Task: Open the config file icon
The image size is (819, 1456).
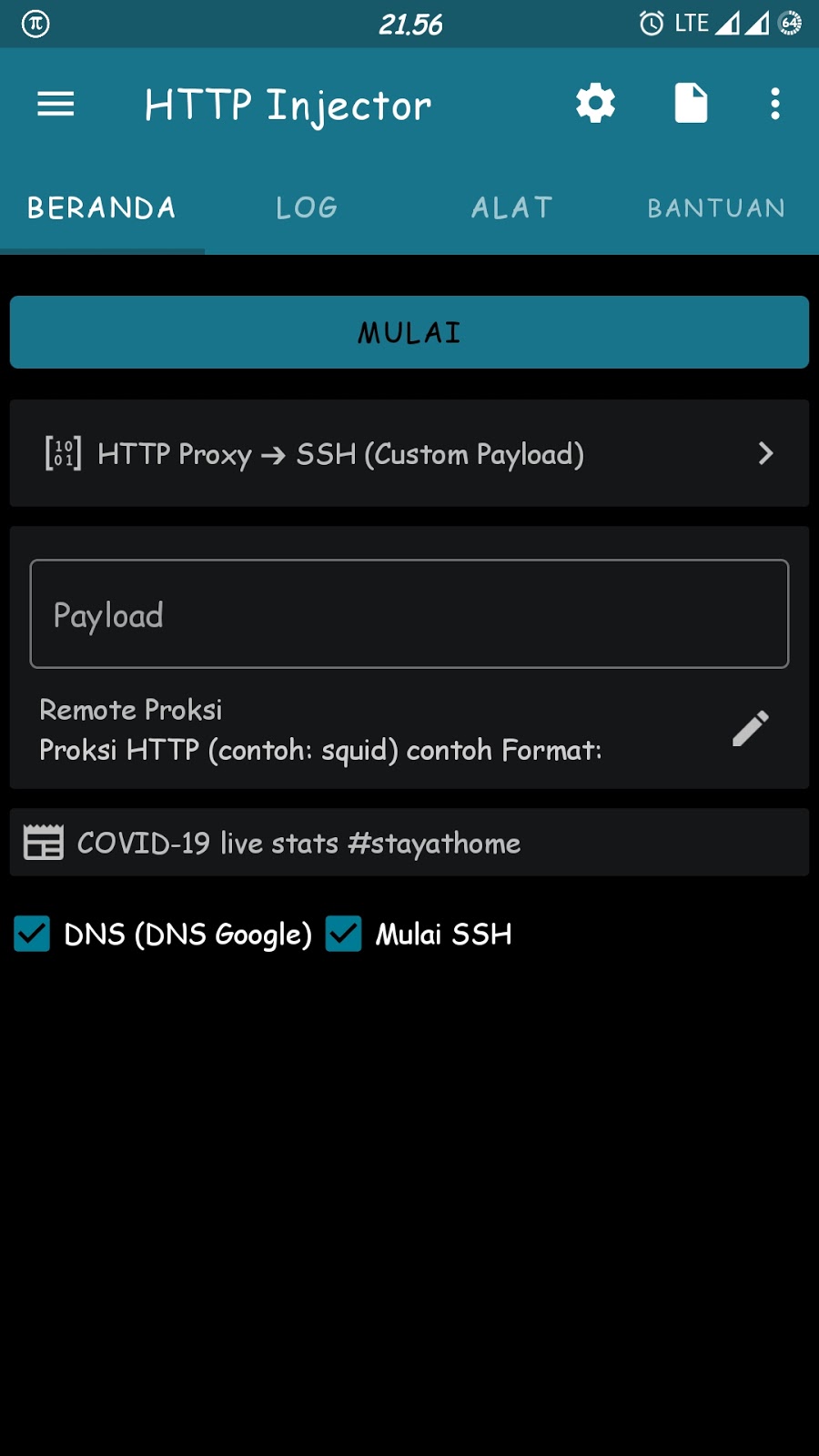Action: coord(691,104)
